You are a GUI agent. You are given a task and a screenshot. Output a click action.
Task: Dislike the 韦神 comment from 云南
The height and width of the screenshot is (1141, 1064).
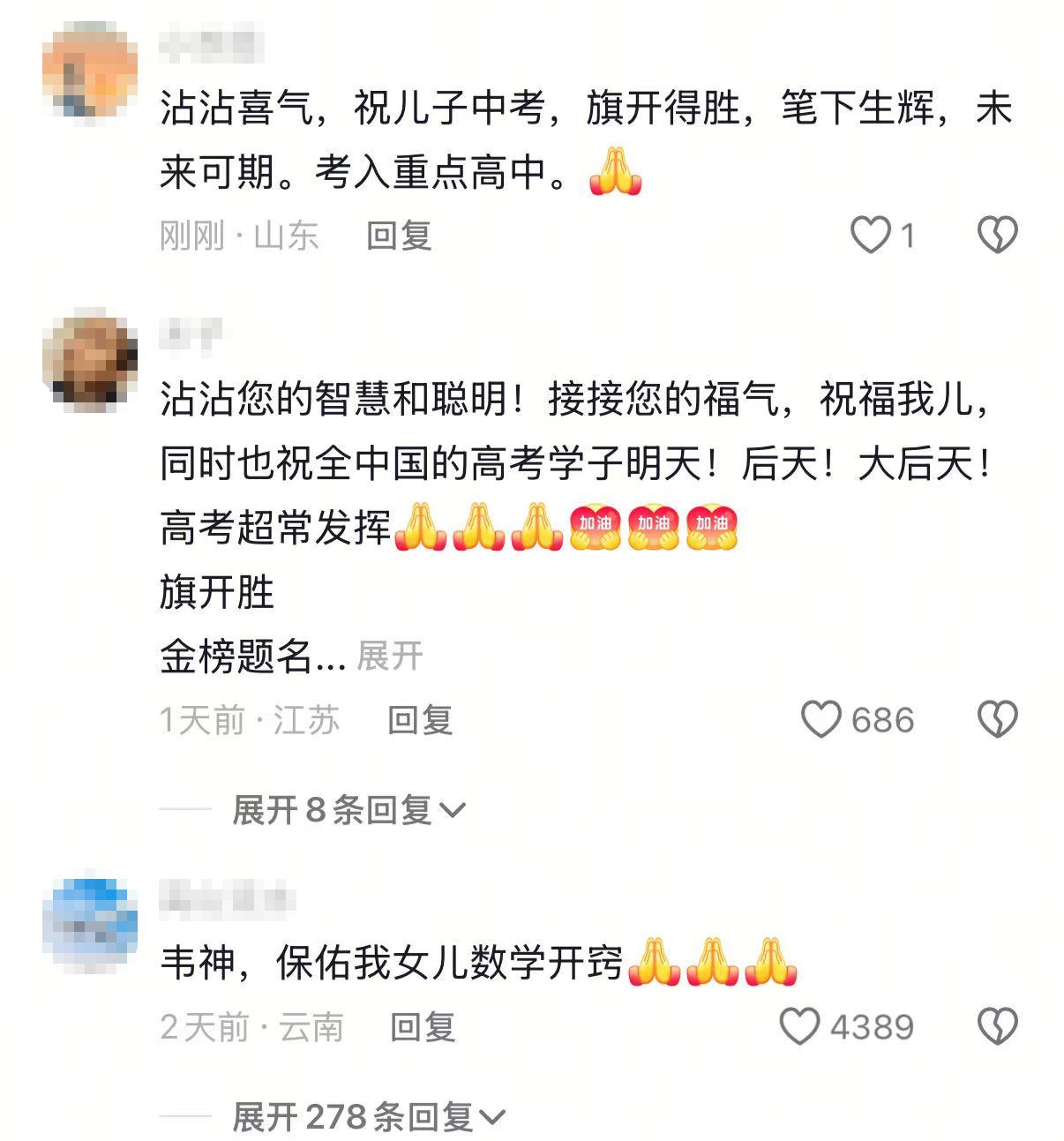(x=997, y=1026)
